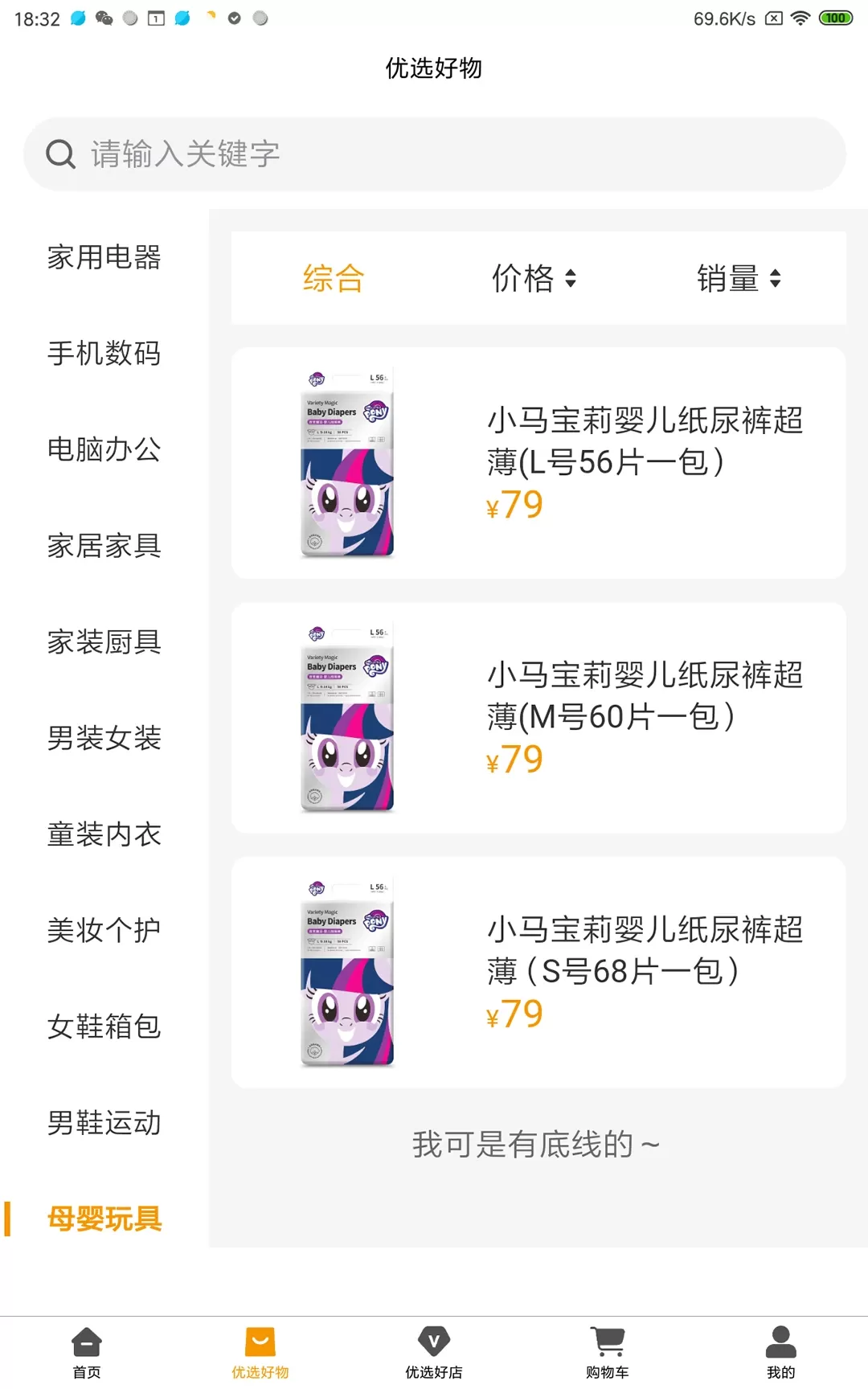868x1389 pixels.
Task: Open the L号56片 diaper product
Action: 538,463
